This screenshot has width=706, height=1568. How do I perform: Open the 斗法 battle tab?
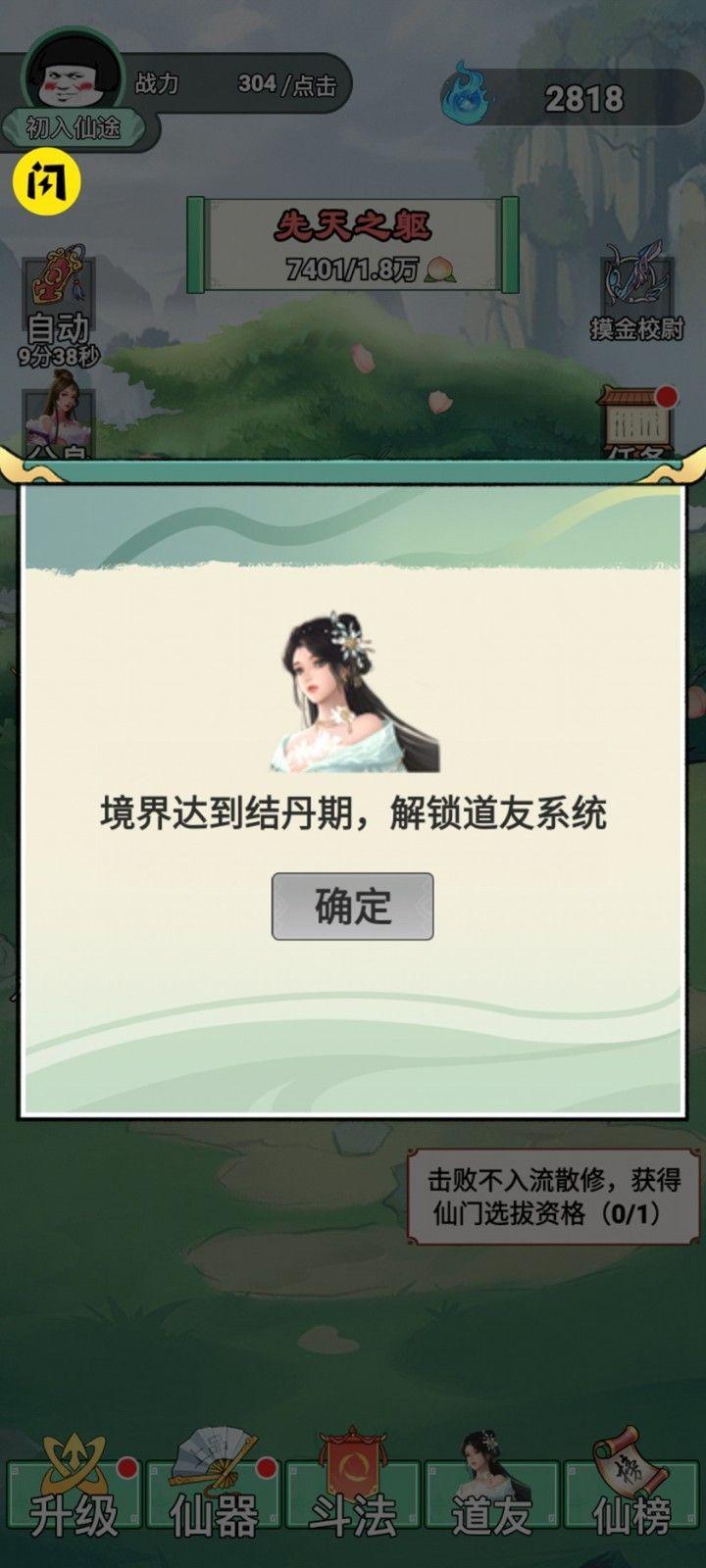pyautogui.click(x=353, y=1494)
